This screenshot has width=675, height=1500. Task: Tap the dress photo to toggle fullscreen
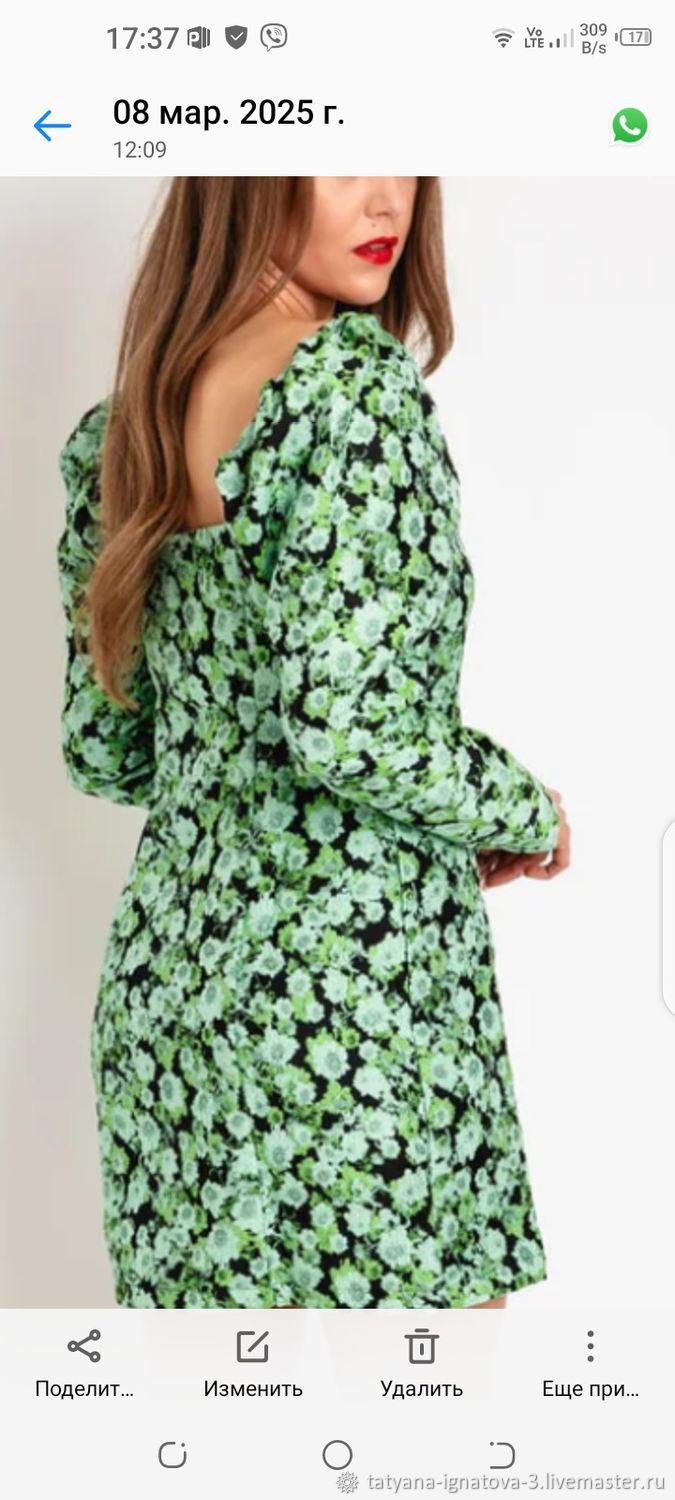337,742
